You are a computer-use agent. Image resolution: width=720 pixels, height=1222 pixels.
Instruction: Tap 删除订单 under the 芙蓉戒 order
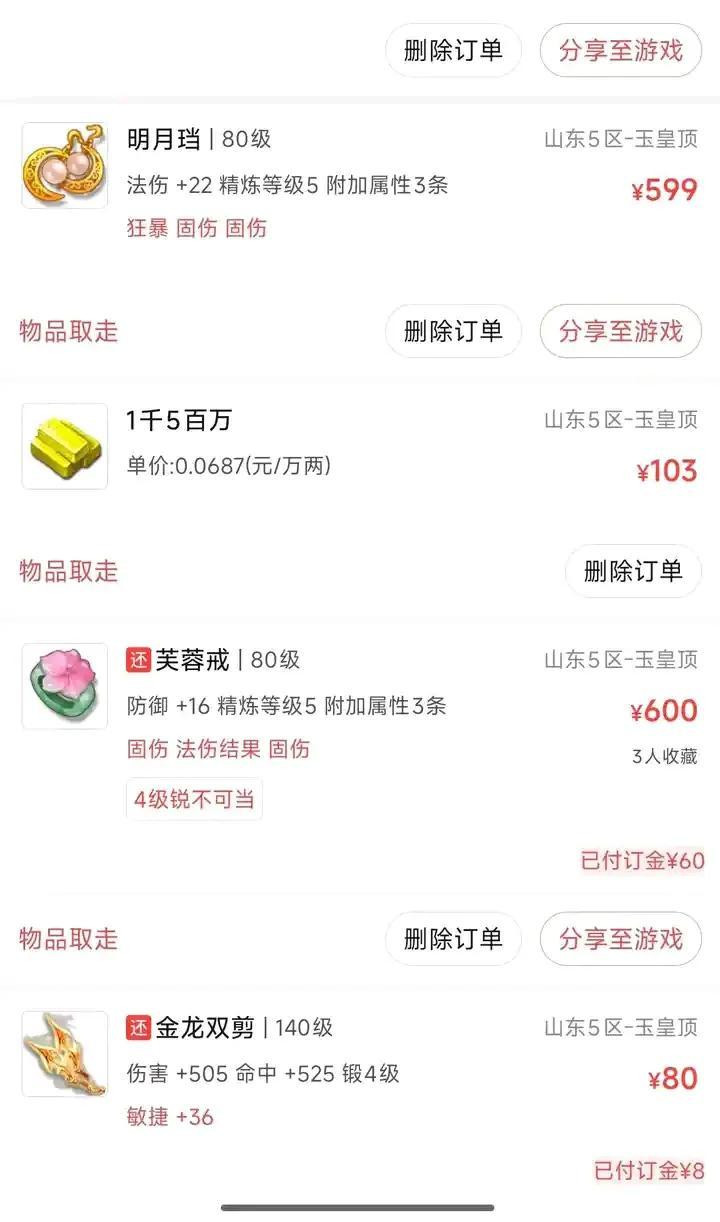[x=453, y=938]
